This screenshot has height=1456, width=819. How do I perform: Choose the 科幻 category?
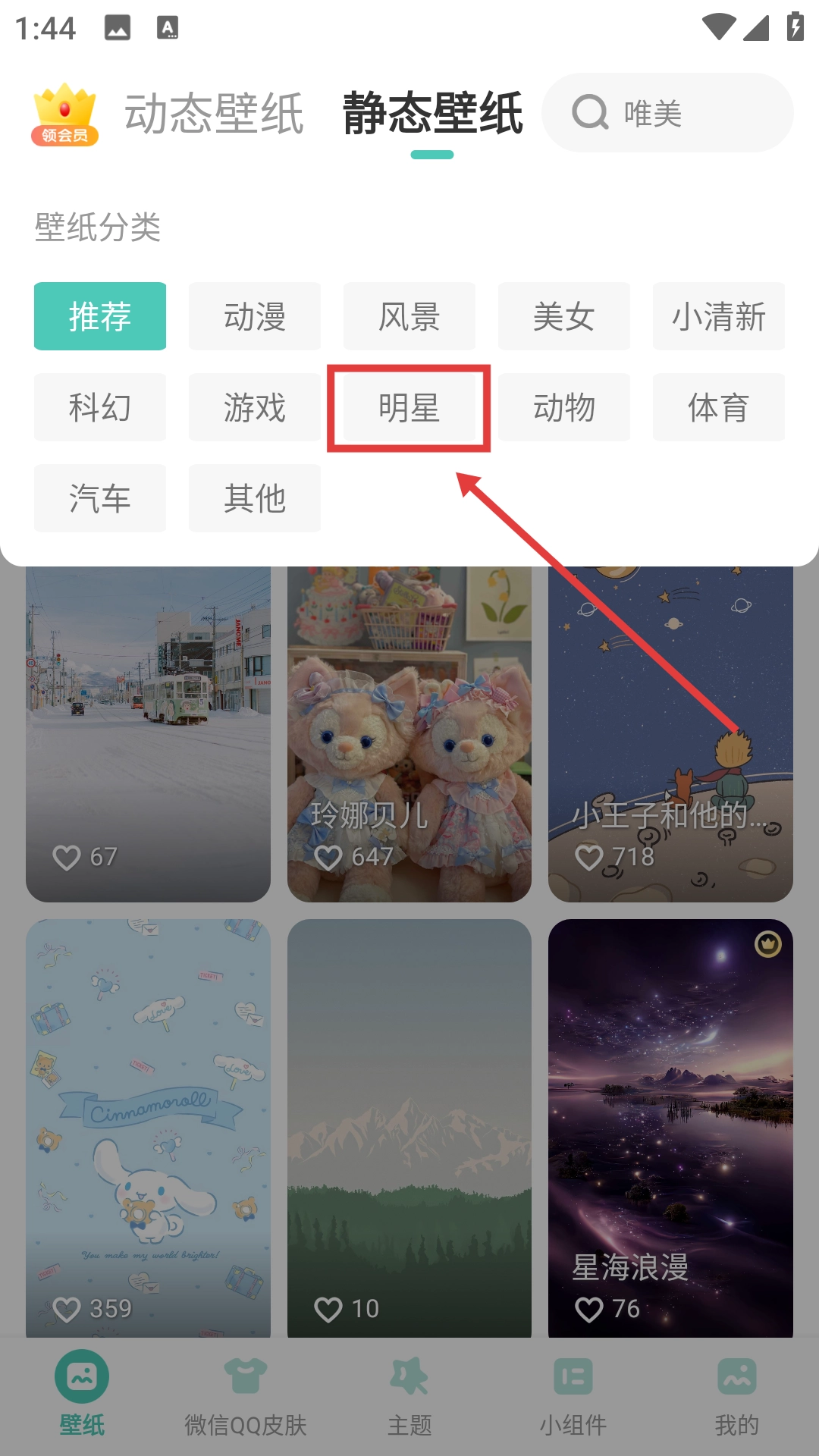[x=100, y=407]
